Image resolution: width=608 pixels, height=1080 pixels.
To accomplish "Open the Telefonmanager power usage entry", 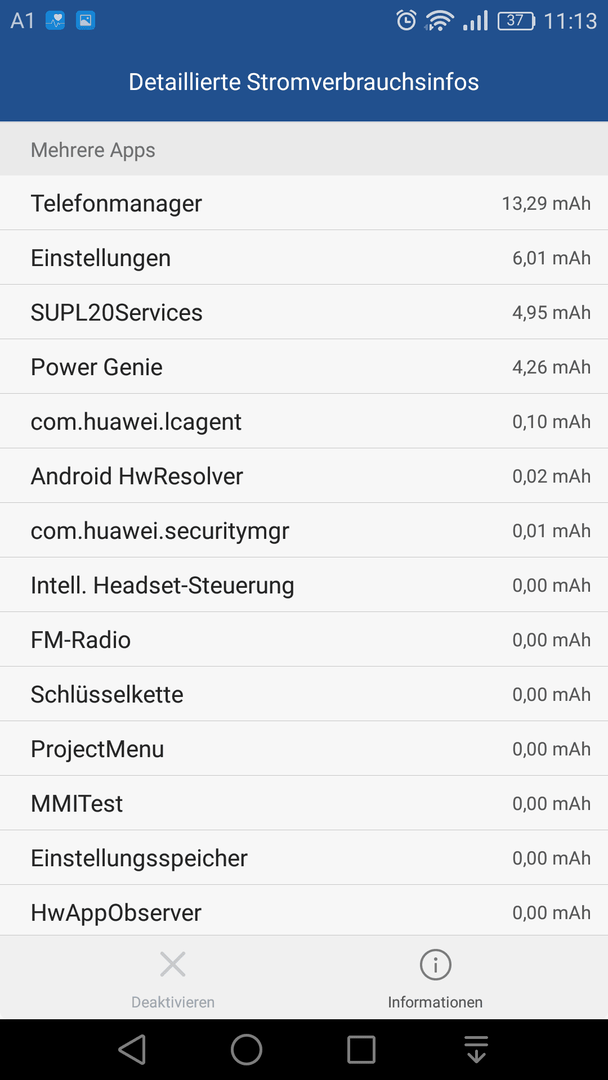I will tap(304, 203).
